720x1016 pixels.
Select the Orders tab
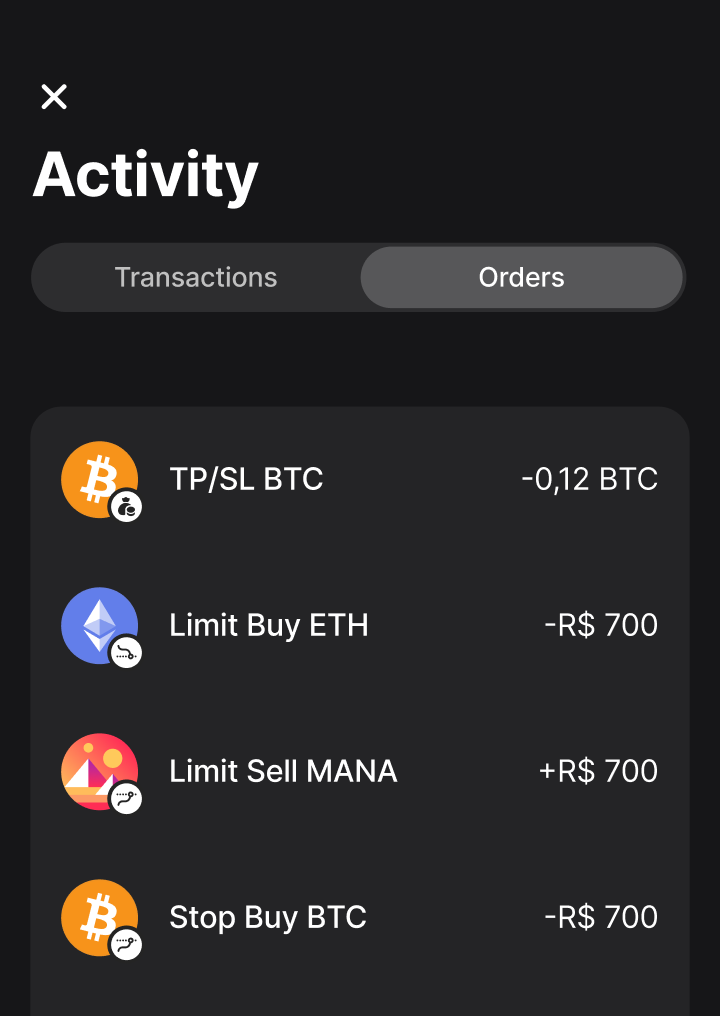tap(521, 277)
